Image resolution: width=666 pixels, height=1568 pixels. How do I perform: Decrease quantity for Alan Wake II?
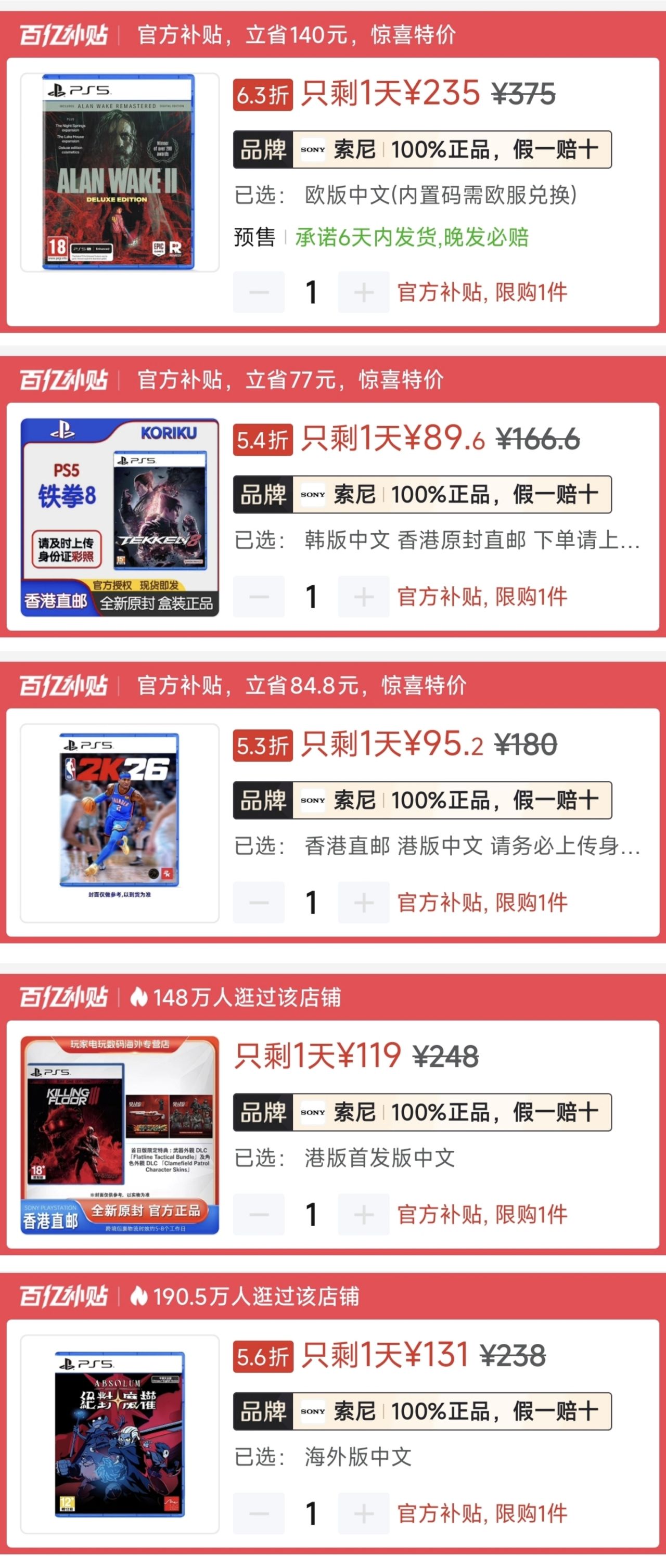(x=259, y=292)
